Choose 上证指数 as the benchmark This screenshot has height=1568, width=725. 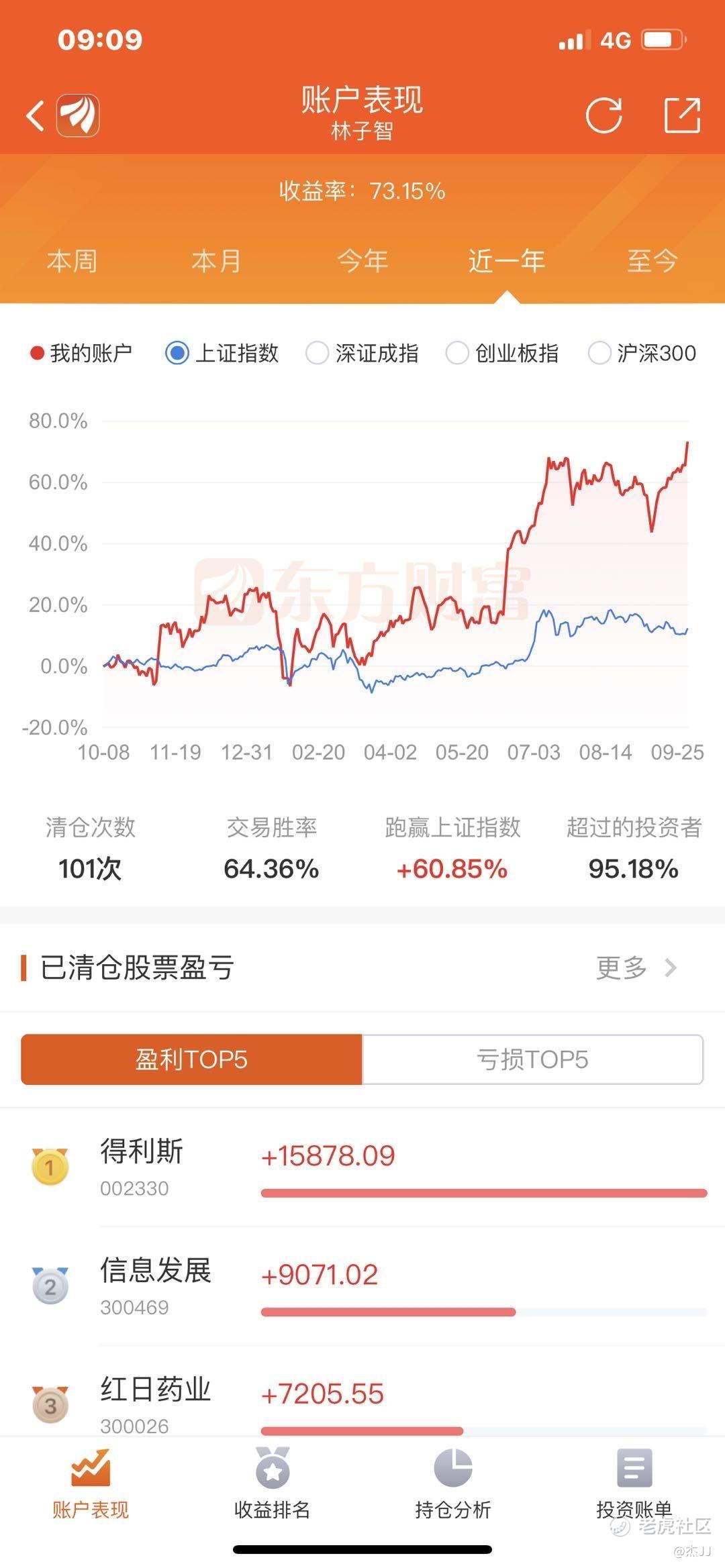coord(222,353)
